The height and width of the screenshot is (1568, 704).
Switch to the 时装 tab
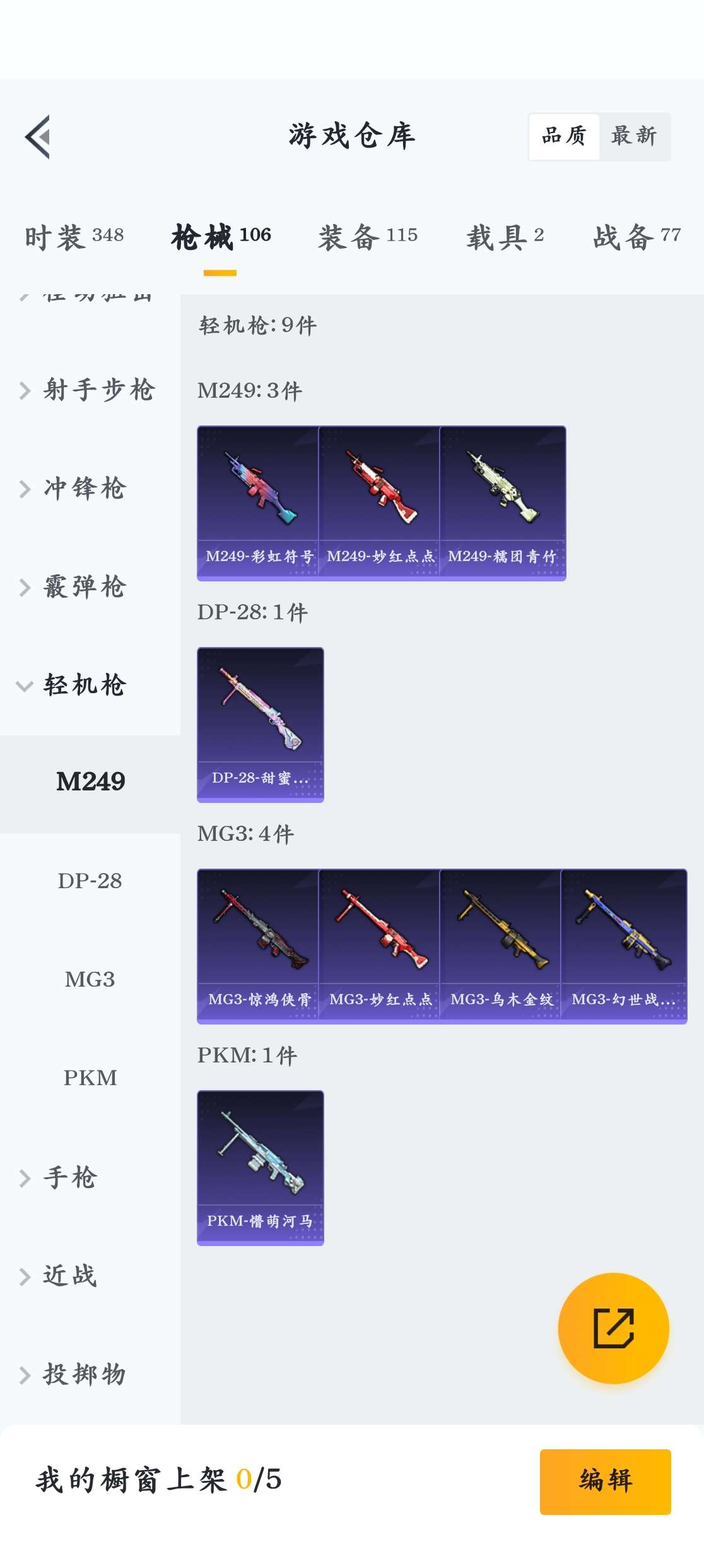click(x=74, y=237)
